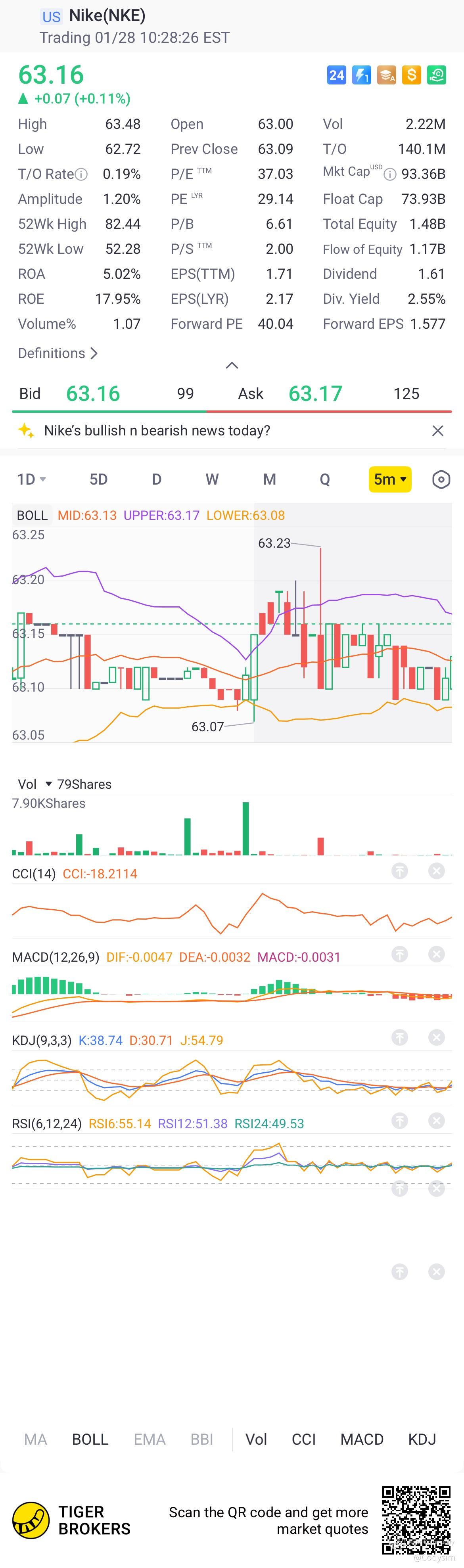
Task: Pin the MACD indicator panel to top
Action: (399, 954)
